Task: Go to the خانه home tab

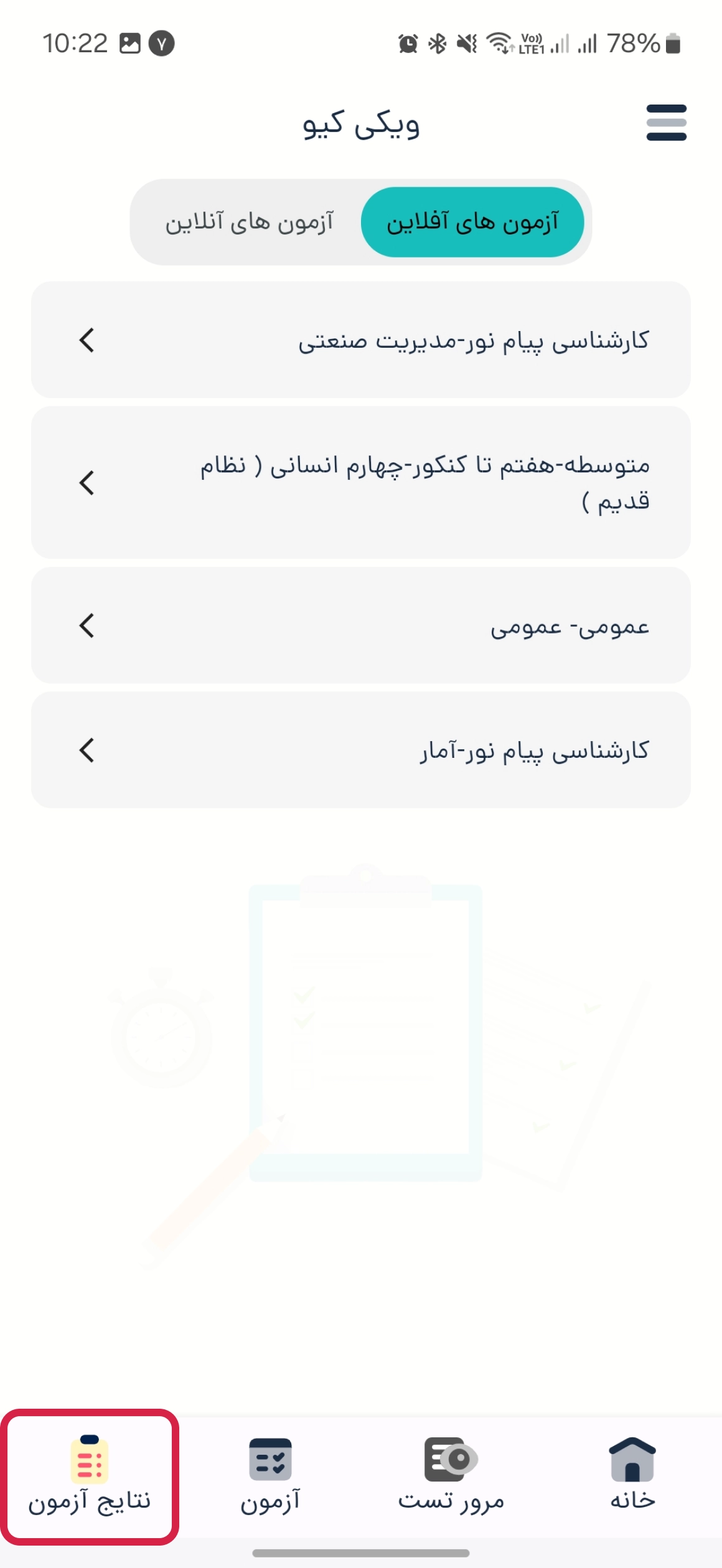Action: click(632, 1476)
